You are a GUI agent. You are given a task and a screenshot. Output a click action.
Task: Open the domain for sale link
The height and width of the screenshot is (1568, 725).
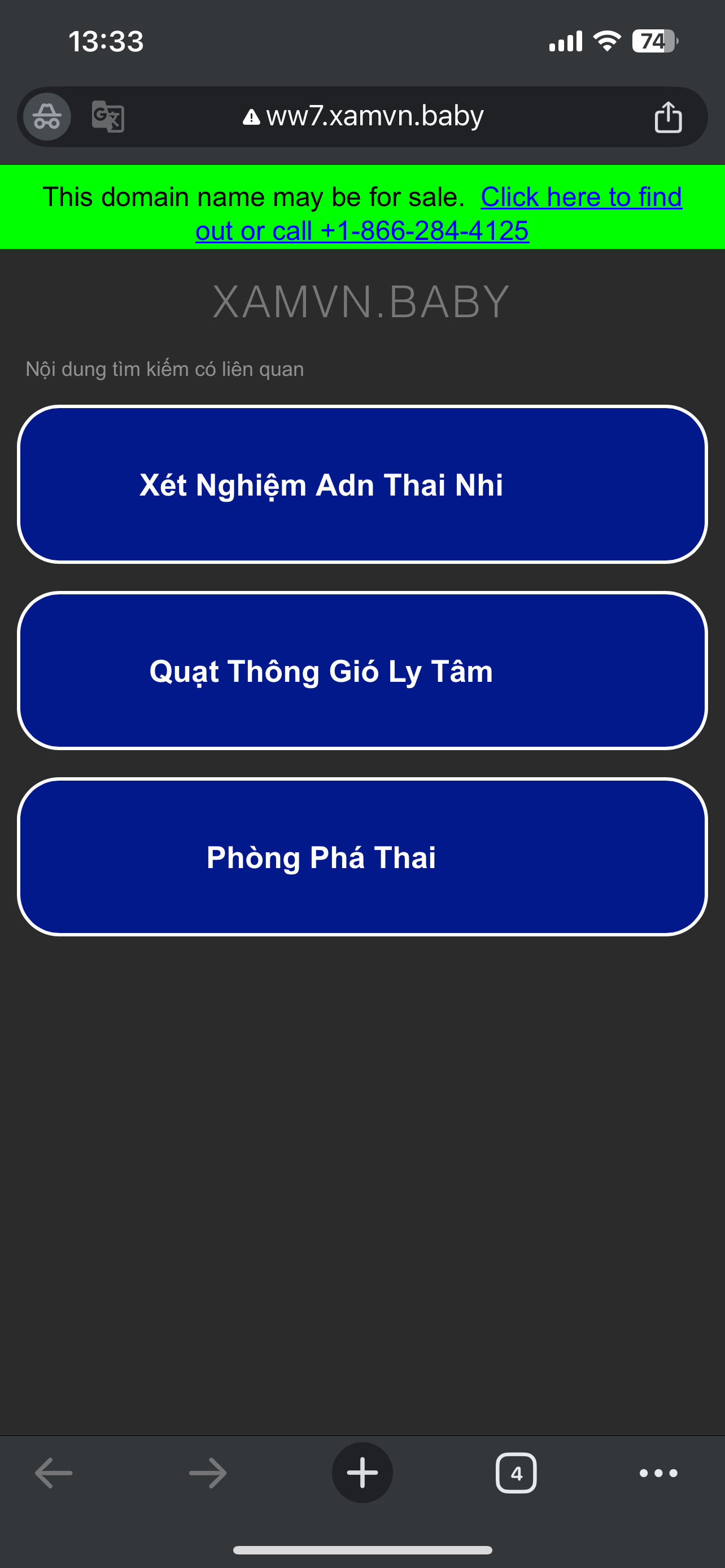pos(580,198)
